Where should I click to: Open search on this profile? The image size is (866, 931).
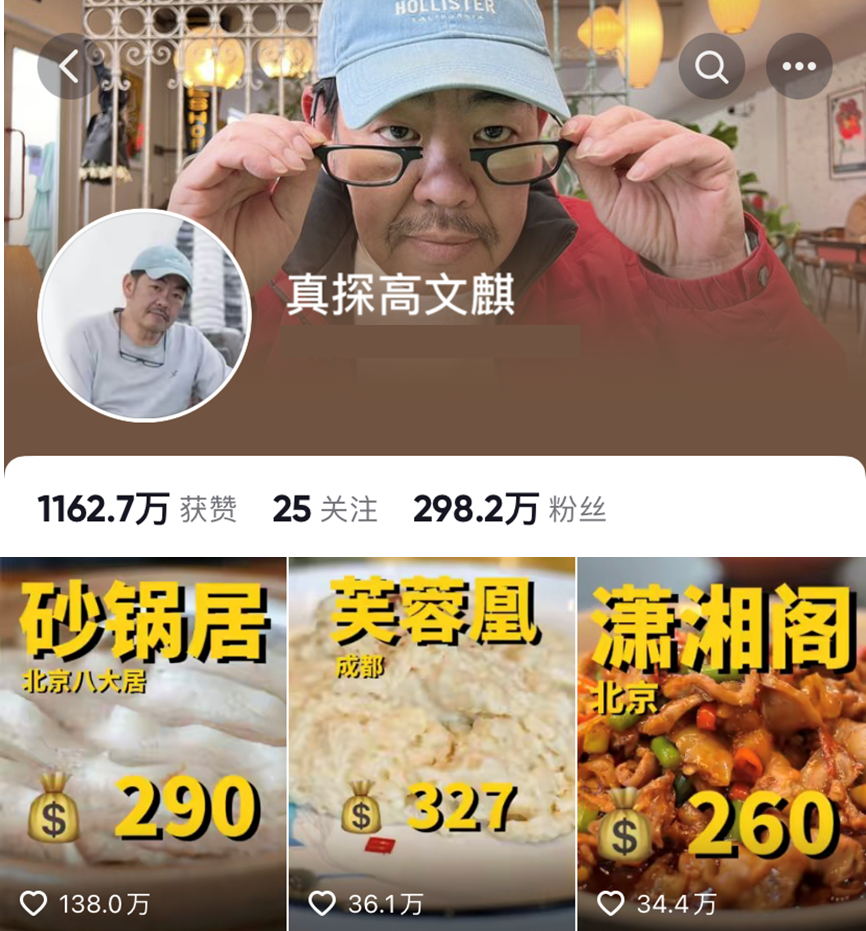pos(711,66)
